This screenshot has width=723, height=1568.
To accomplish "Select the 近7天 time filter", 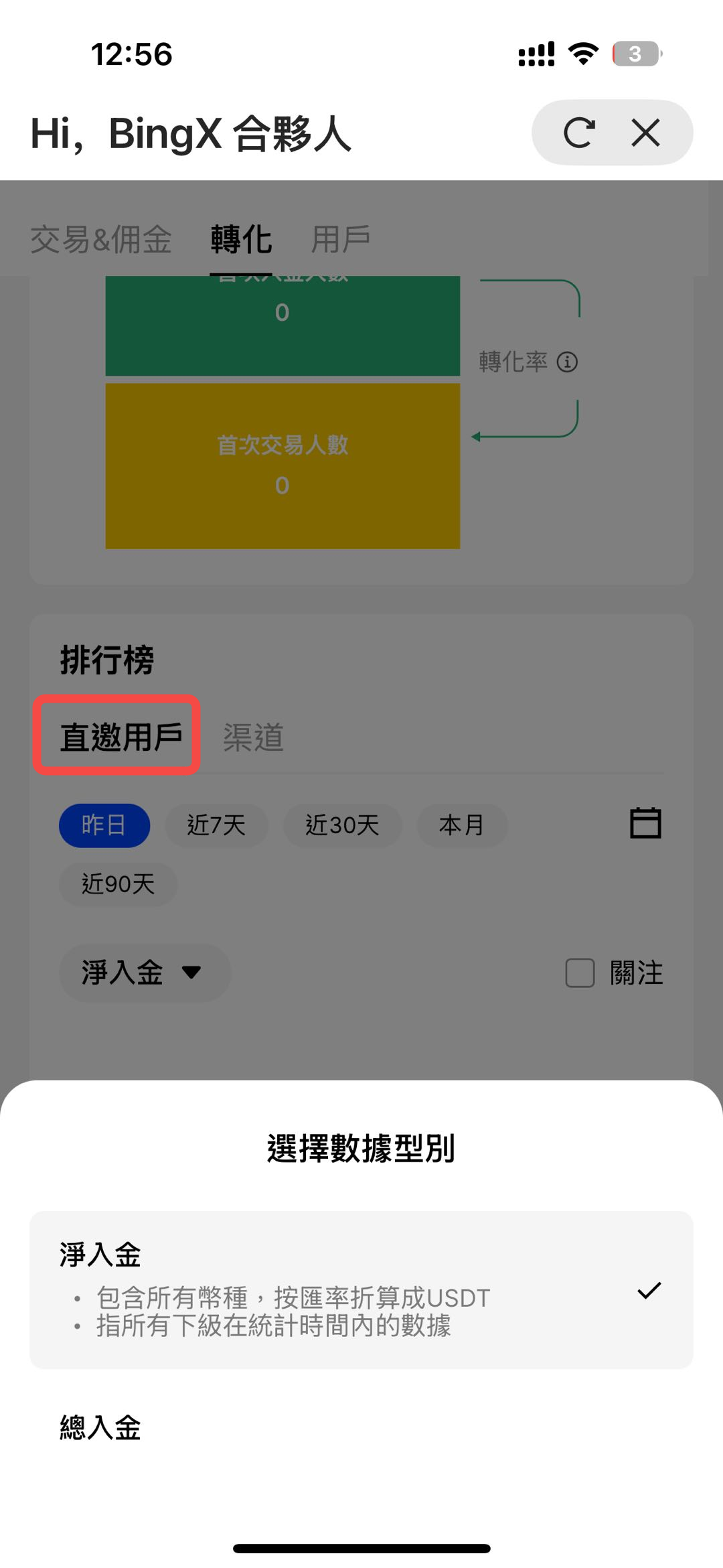I will (217, 825).
